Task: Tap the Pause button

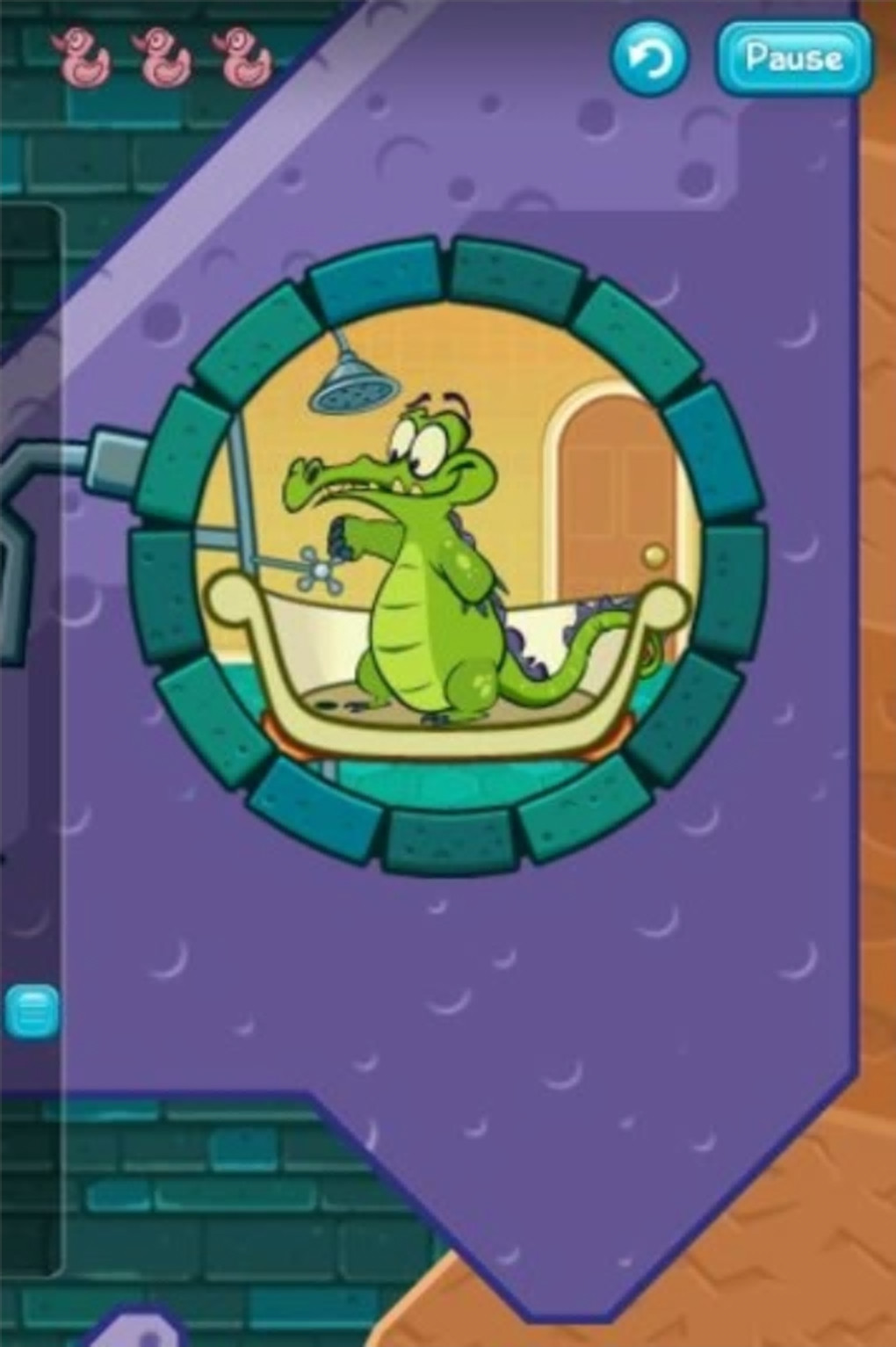Action: coord(793,59)
